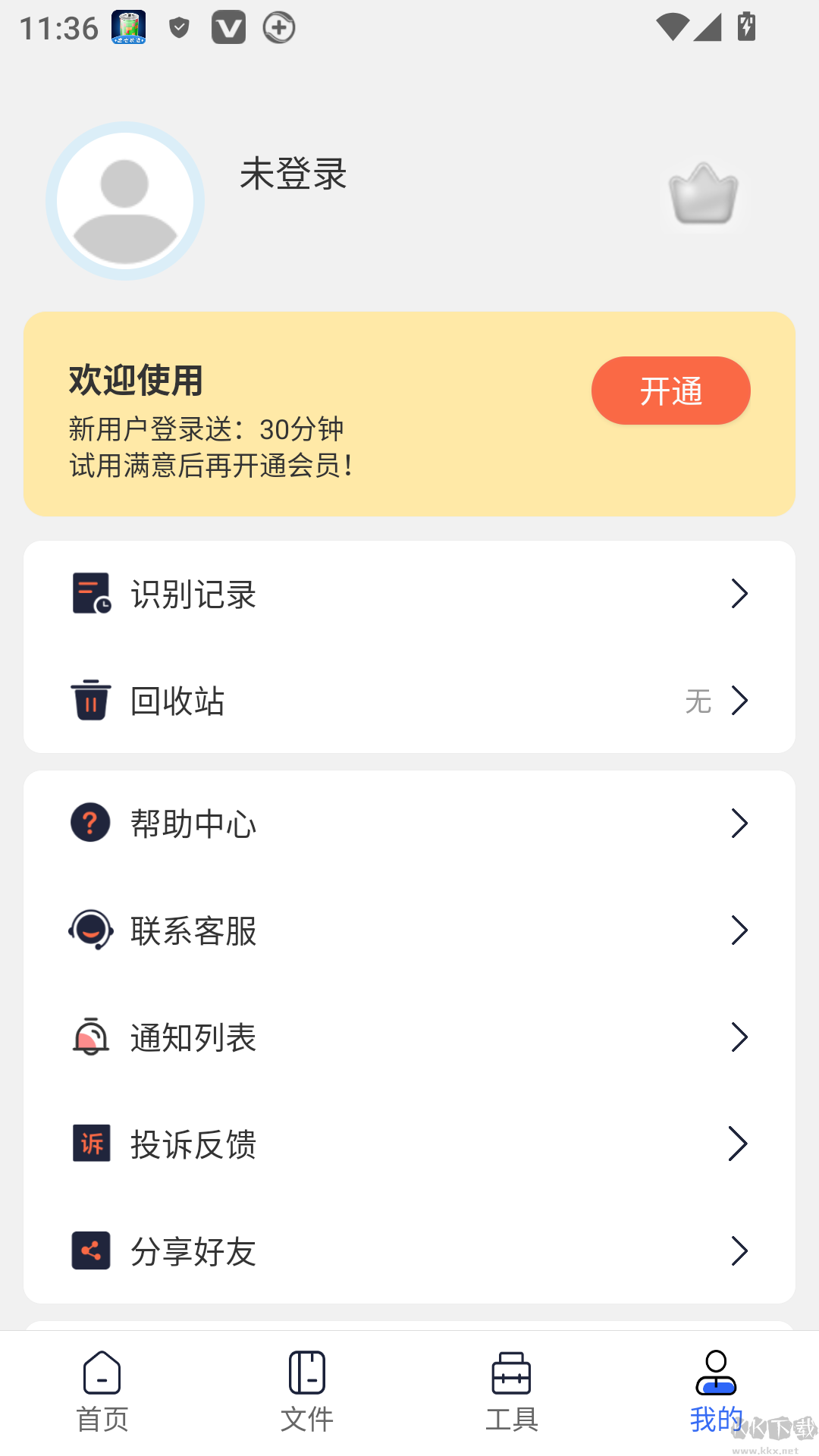Image resolution: width=819 pixels, height=1456 pixels.
Task: Tap the 工具 toolbox icon
Action: tap(512, 1373)
